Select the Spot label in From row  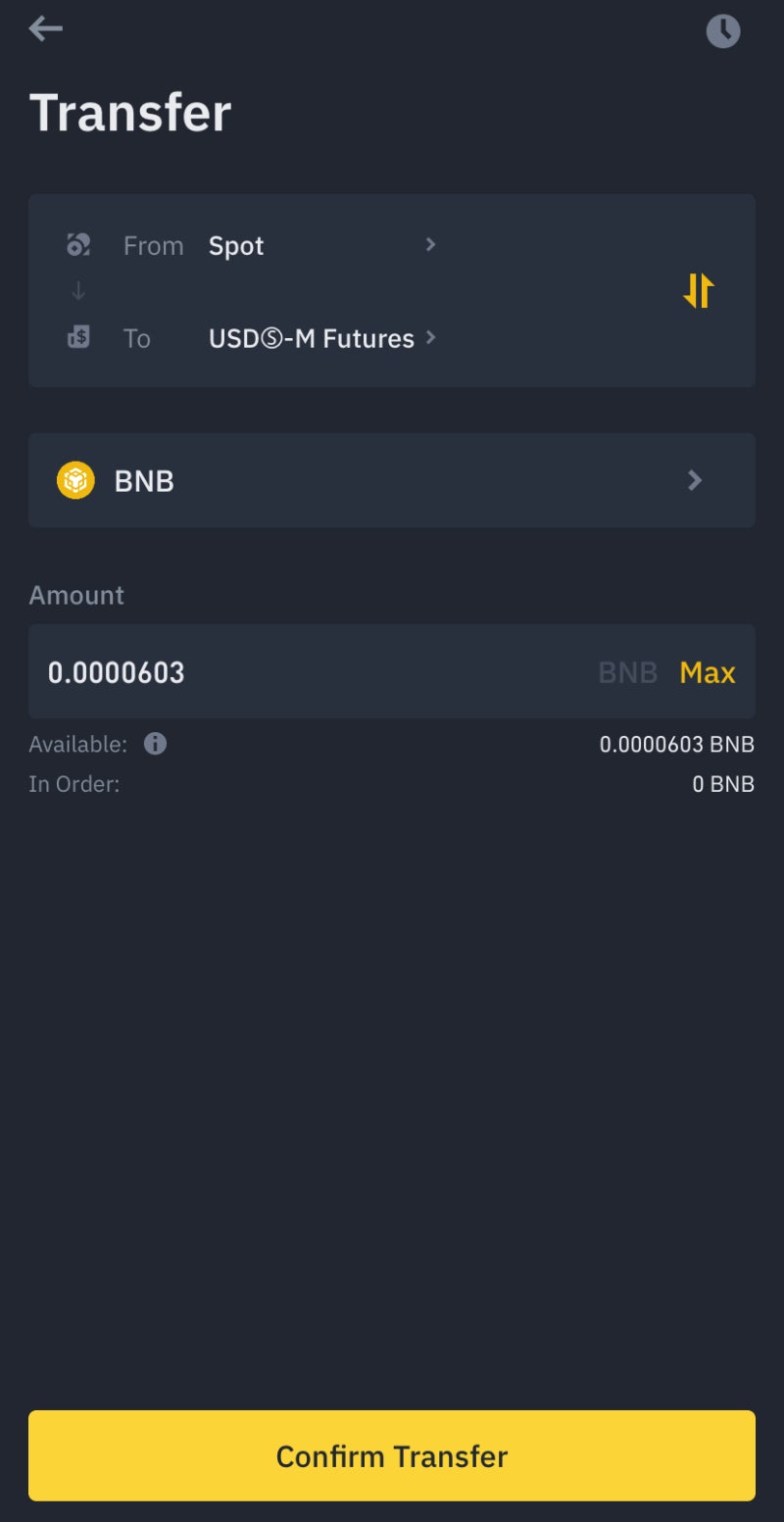click(235, 245)
